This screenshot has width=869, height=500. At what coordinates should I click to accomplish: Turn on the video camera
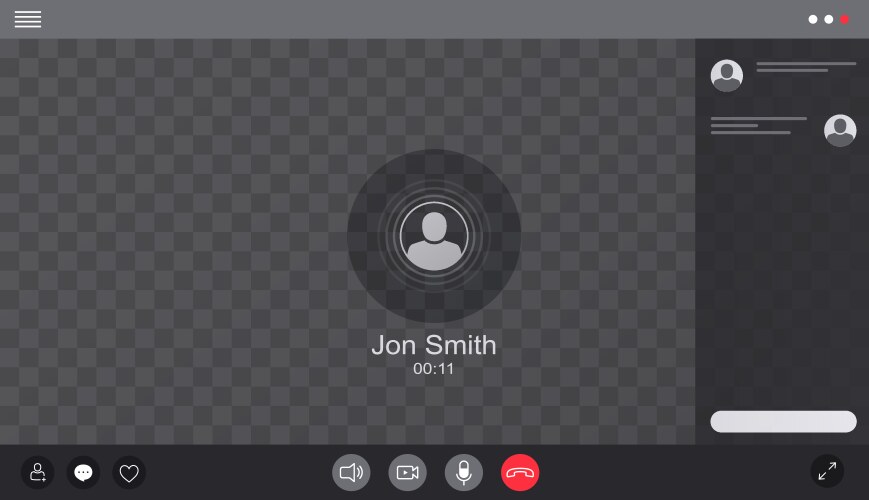pyautogui.click(x=407, y=473)
